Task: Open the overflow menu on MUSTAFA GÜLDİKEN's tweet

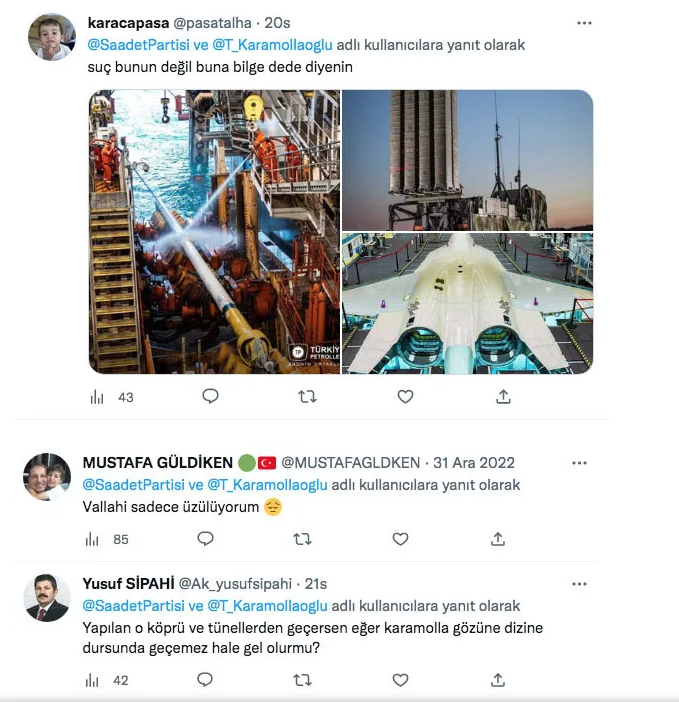Action: coord(579,463)
